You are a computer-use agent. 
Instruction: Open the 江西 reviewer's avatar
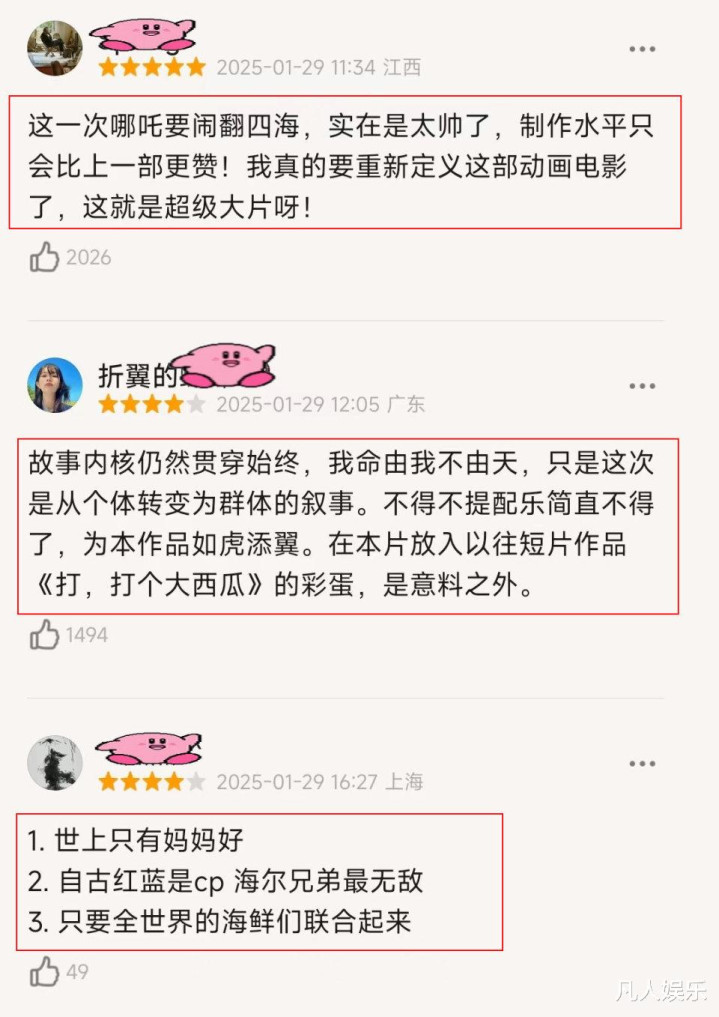click(54, 47)
